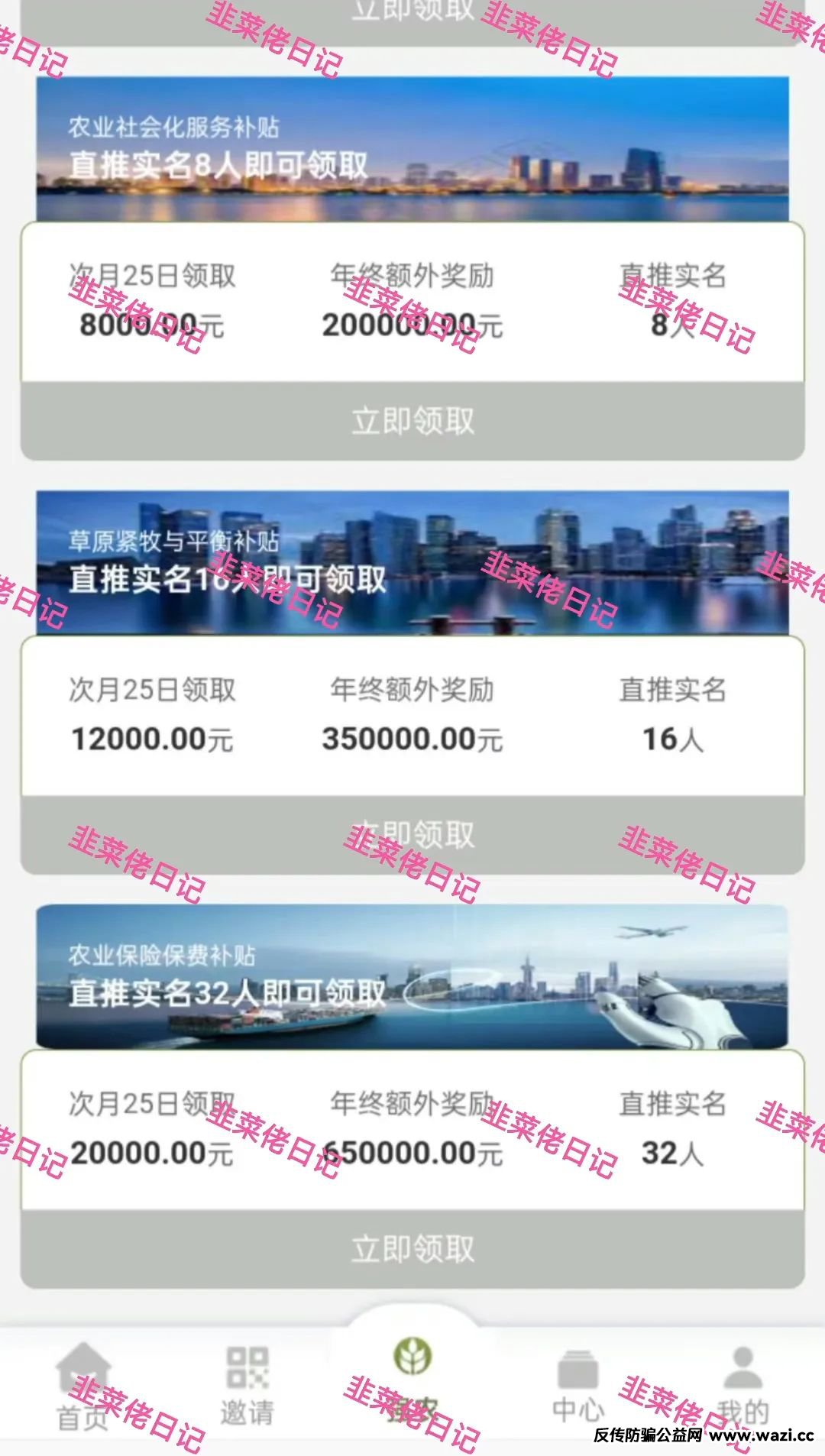Open the 草原紧牧与平衡补贴 banner
Viewport: 825px width, 1456px height.
(412, 563)
